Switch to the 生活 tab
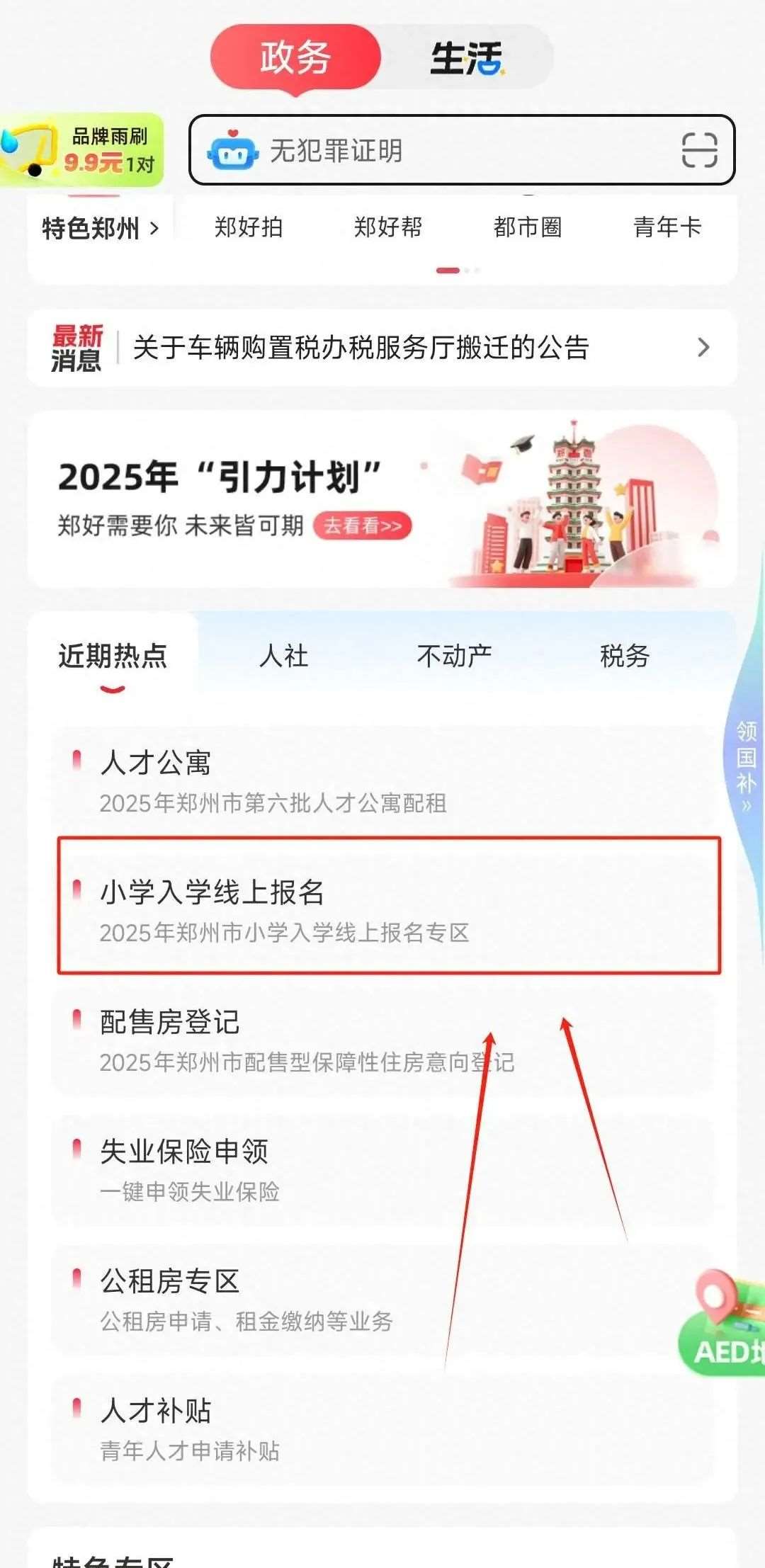The image size is (765, 1568). (466, 57)
